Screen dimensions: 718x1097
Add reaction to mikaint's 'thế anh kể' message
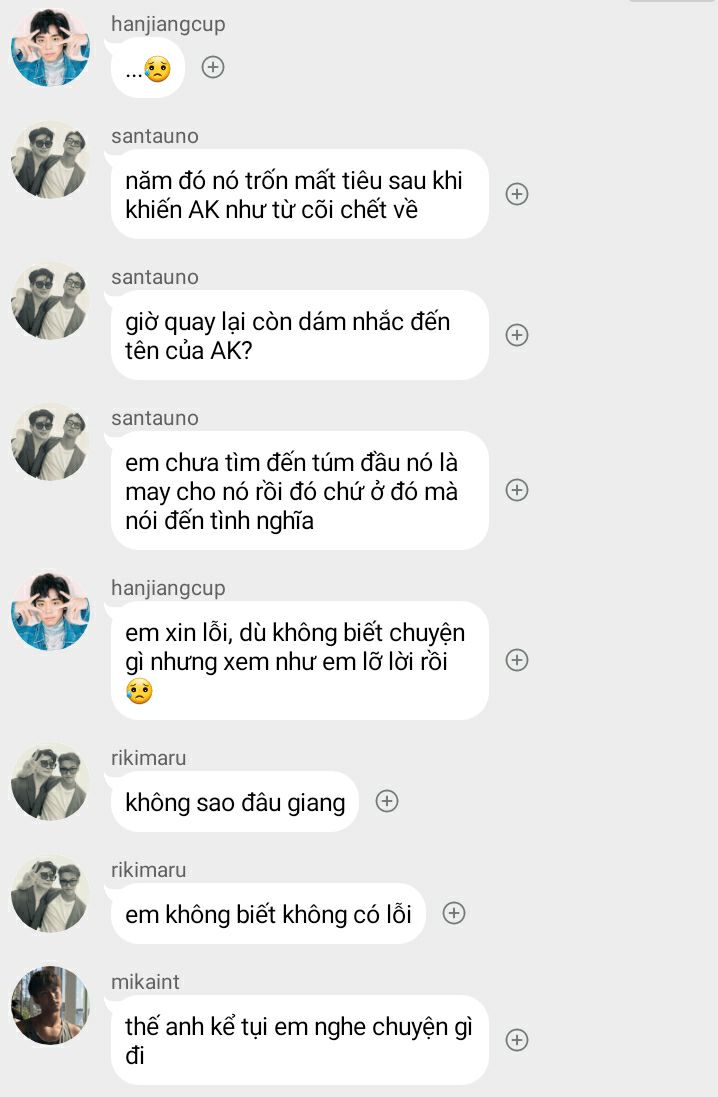[x=516, y=1040]
